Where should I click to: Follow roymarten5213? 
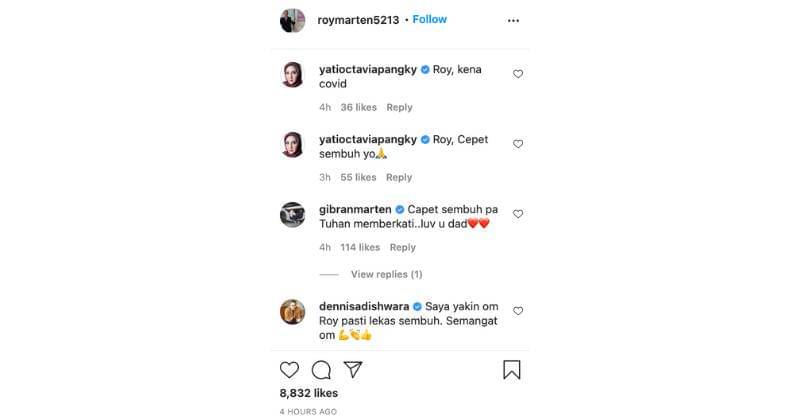click(x=430, y=19)
